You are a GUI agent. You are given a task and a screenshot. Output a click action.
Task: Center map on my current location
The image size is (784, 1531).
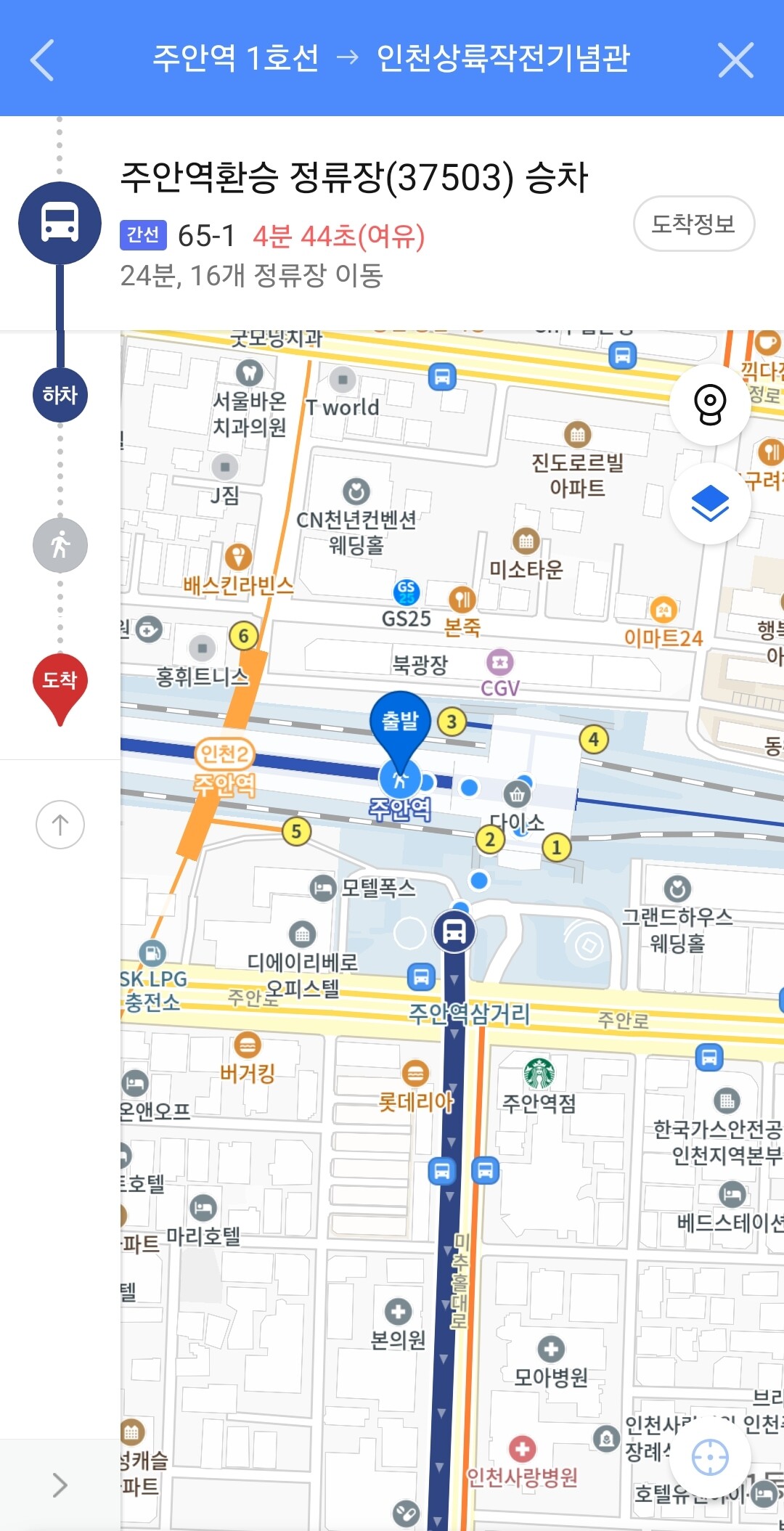pos(709,1456)
